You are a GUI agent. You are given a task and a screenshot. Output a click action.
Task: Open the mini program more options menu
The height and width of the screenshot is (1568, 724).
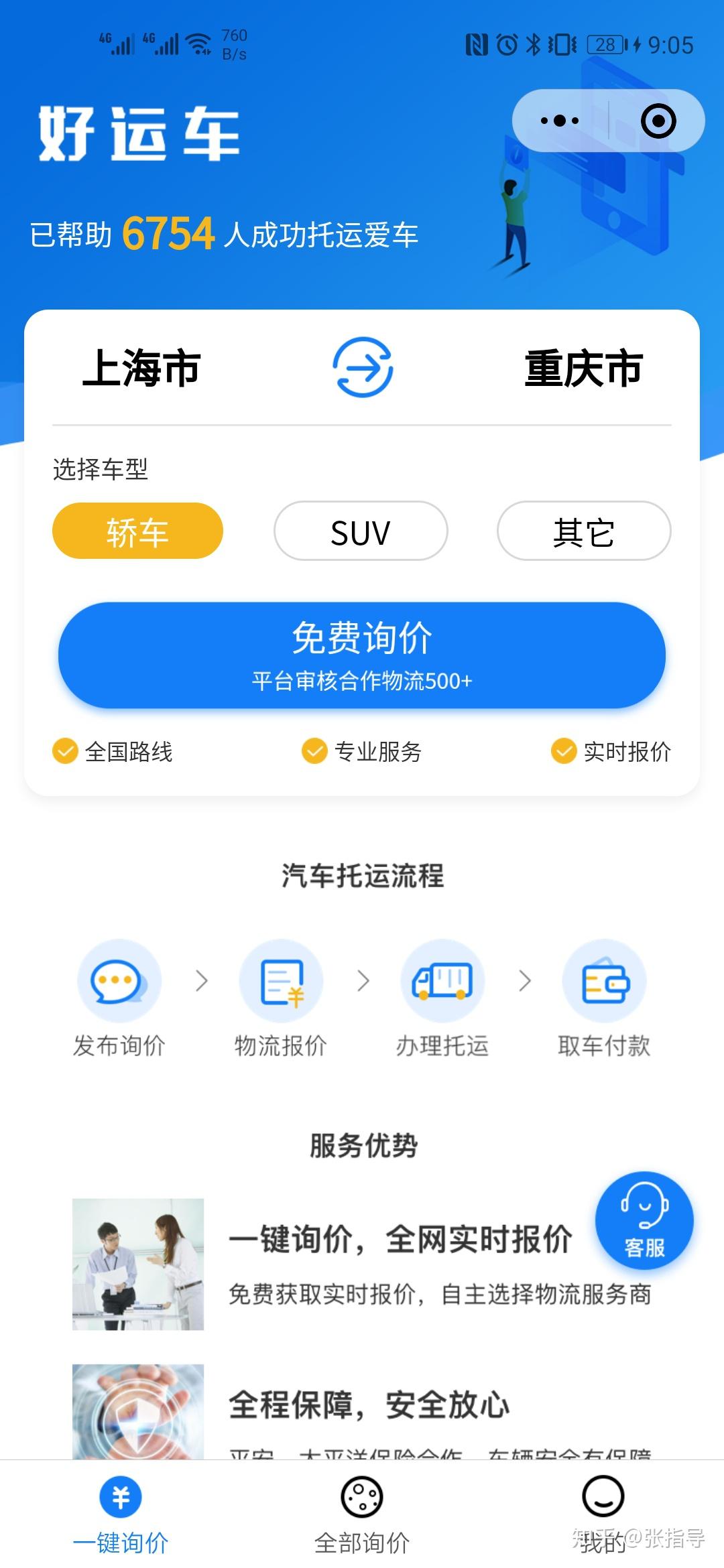(560, 121)
